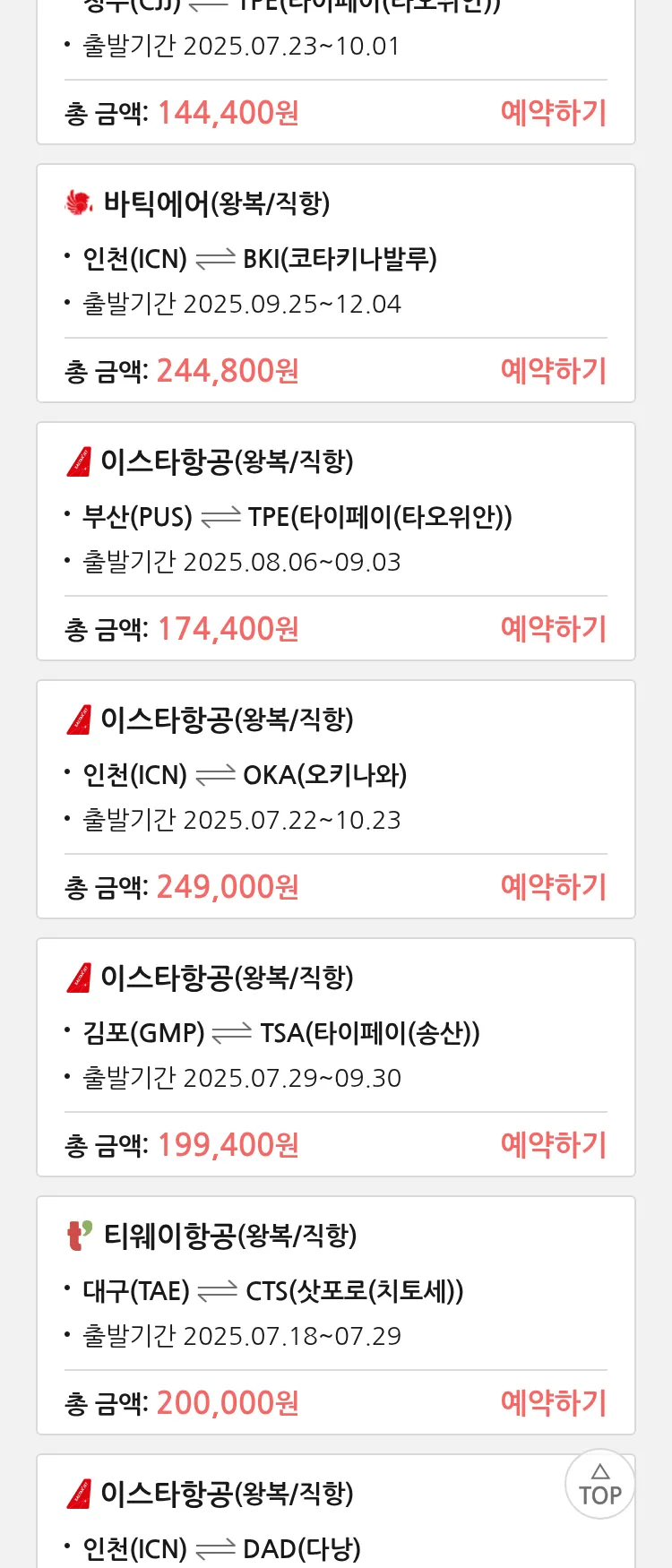Book the 티웨이항공 대구 to 삿포로 flight

point(553,1403)
